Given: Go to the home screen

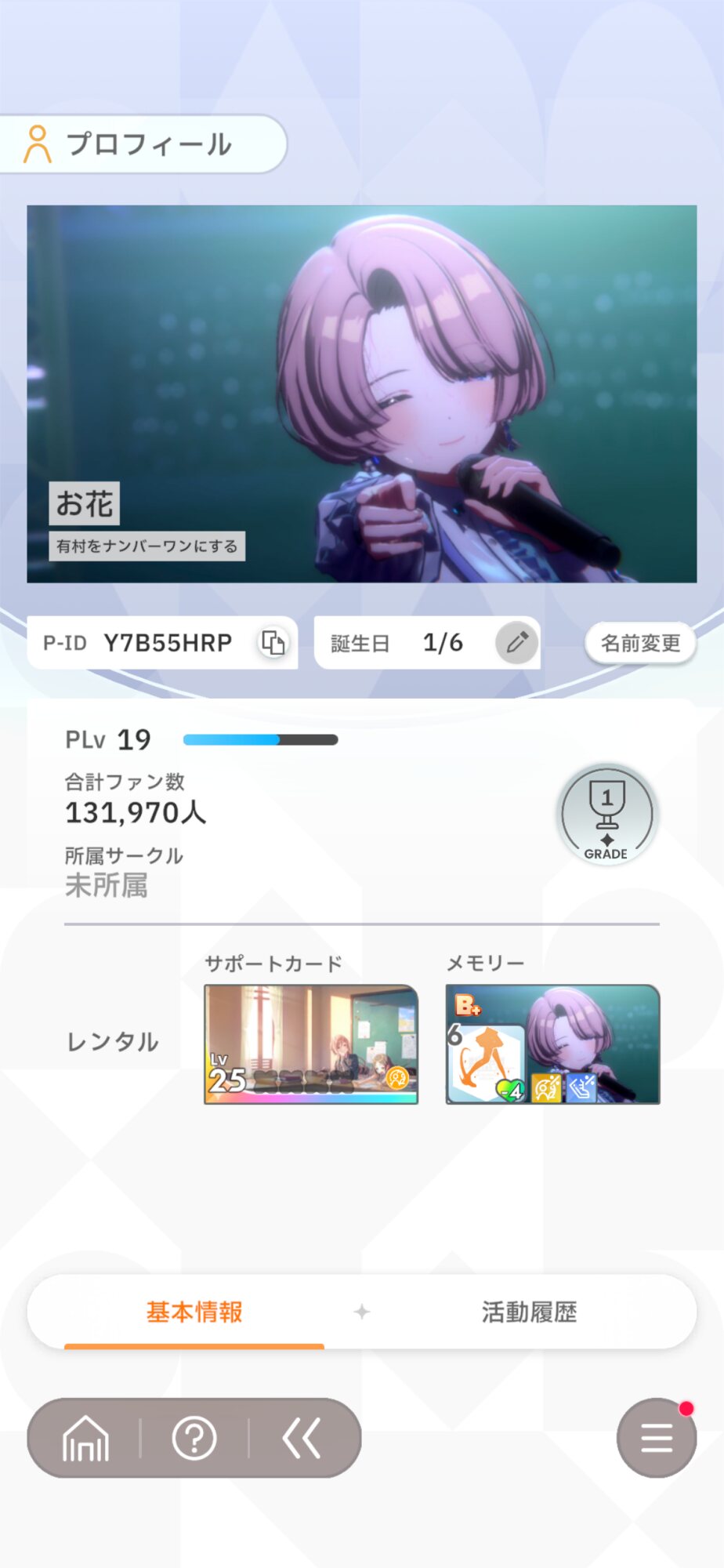Looking at the screenshot, I should (x=85, y=1439).
